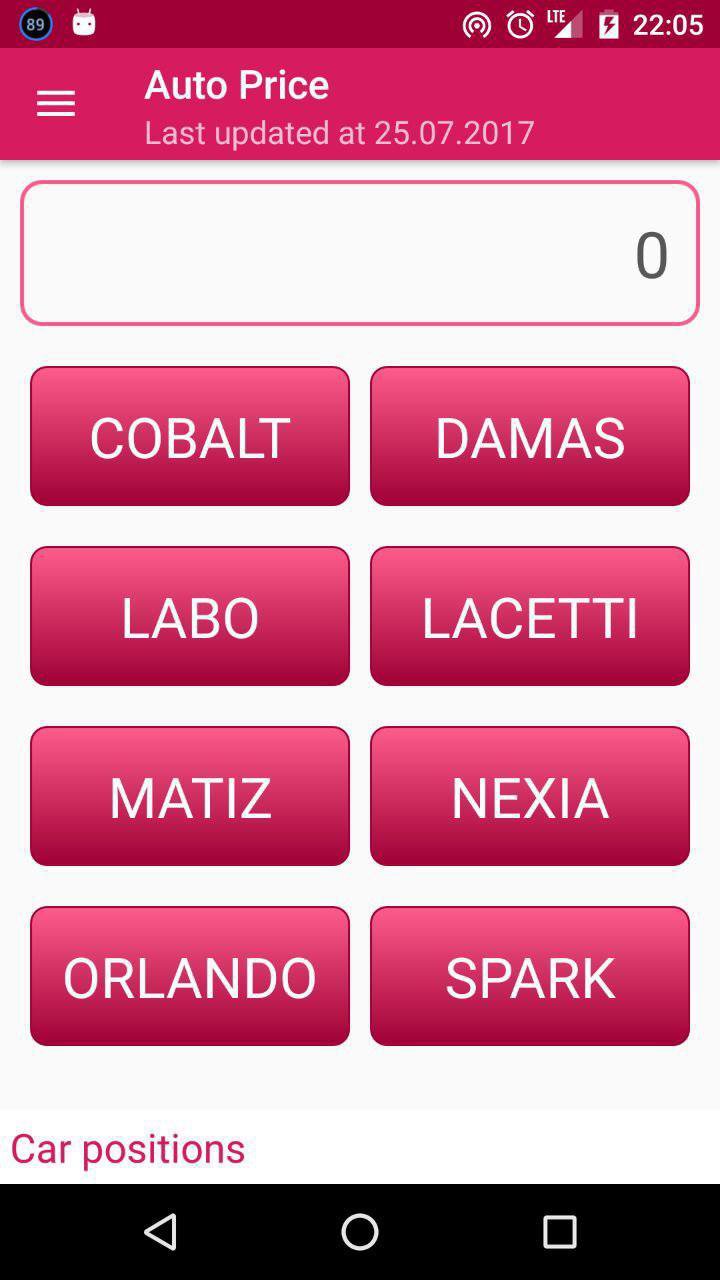
Task: Return to the home screen
Action: pos(360,1232)
